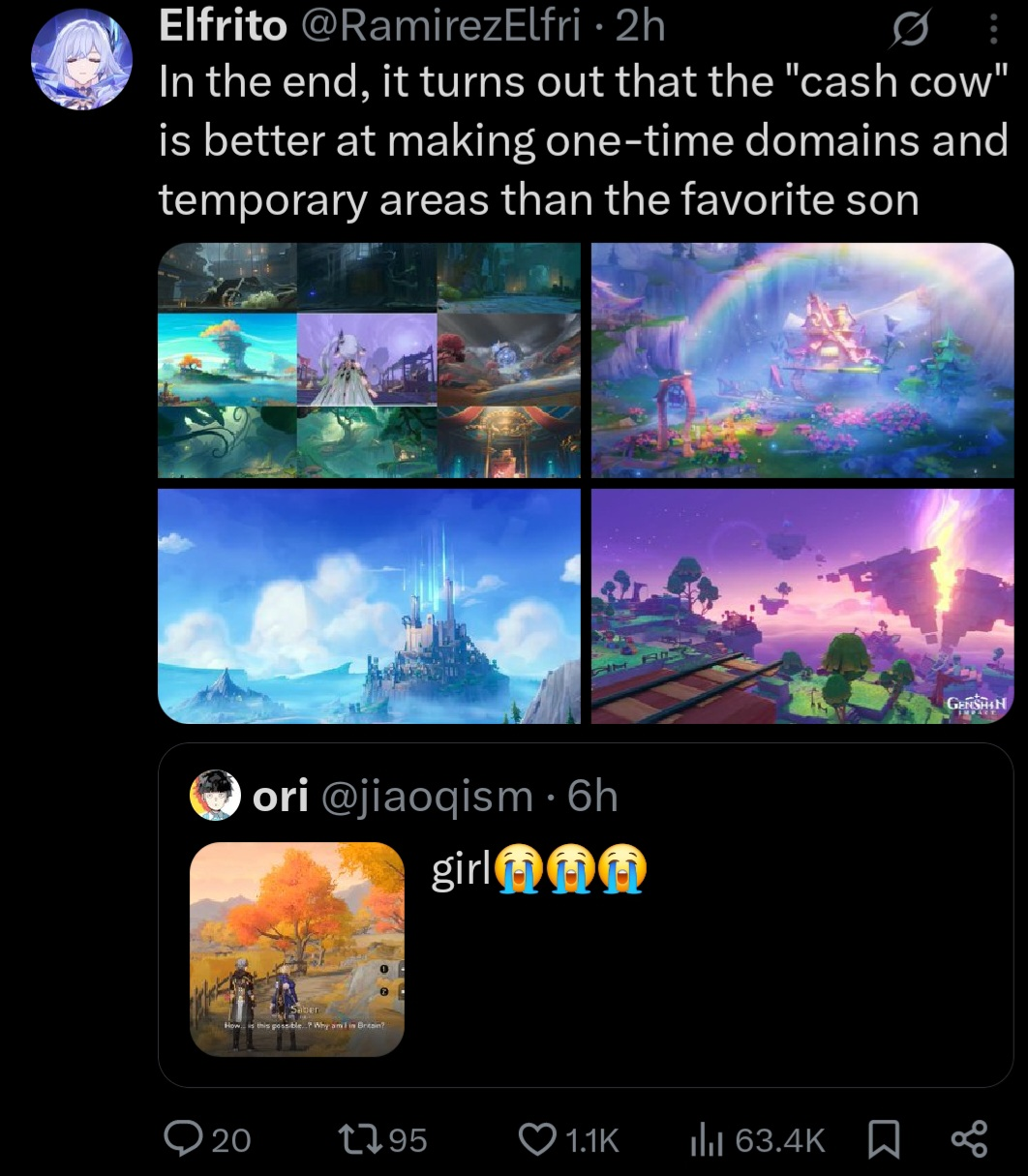Screen dimensions: 1028x1176
Task: Tap the Grok slashed-circle icon on Elfrito's tweet
Action: 909,33
